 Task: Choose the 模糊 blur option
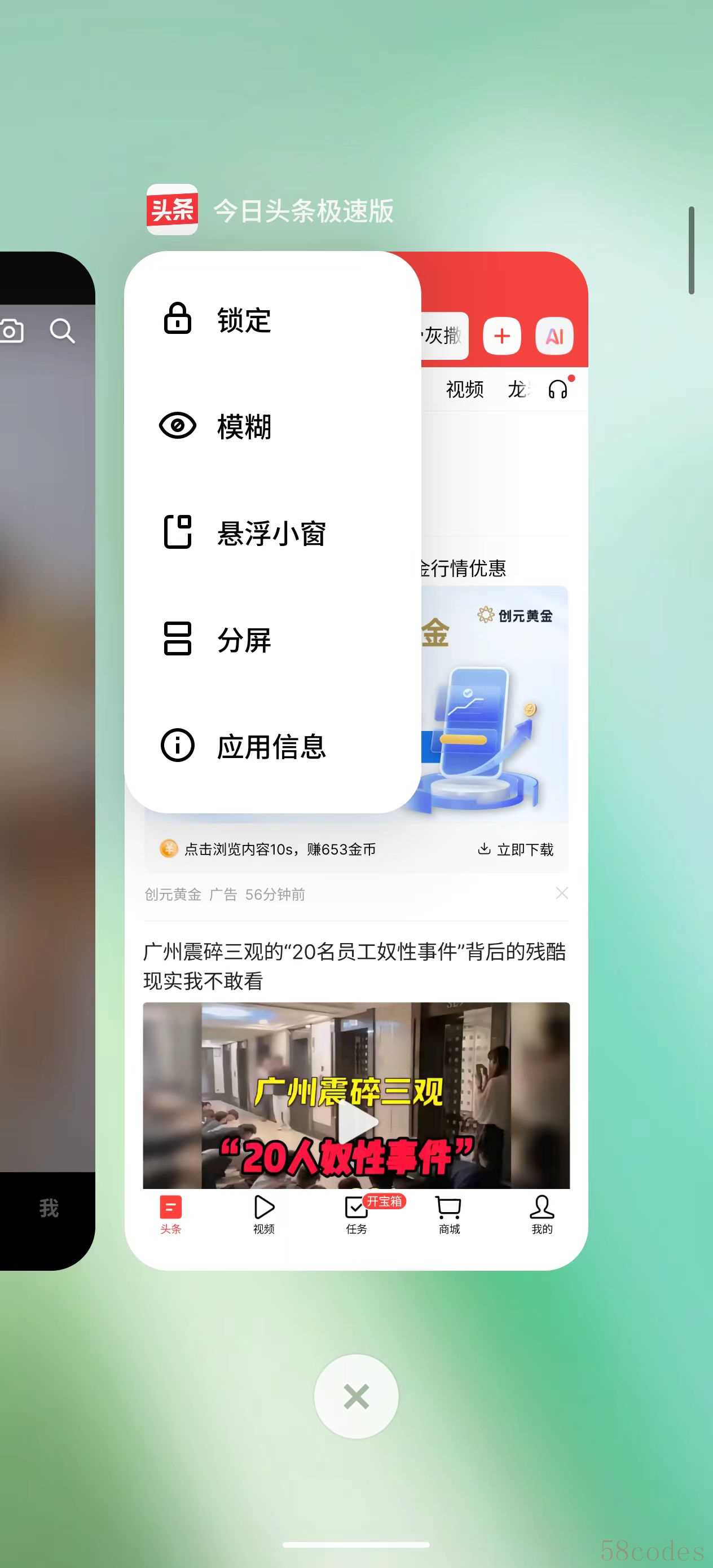[x=244, y=426]
